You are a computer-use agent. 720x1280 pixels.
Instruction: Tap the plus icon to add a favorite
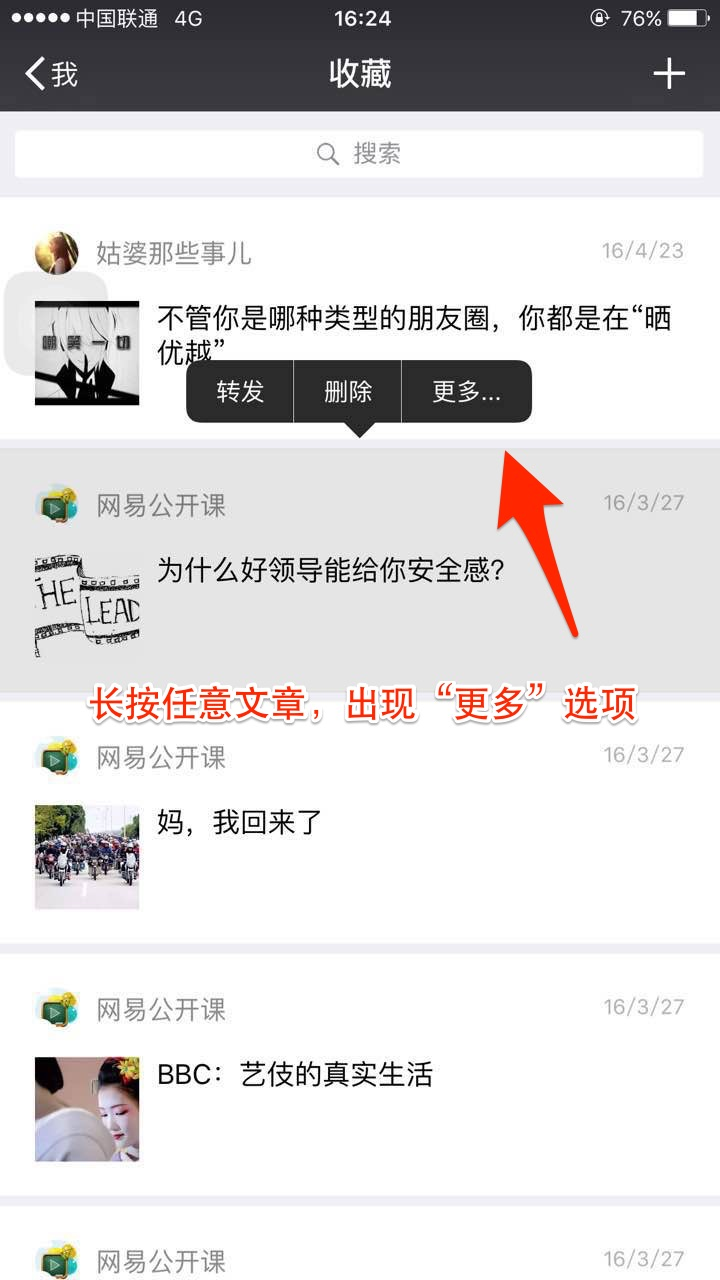[668, 74]
